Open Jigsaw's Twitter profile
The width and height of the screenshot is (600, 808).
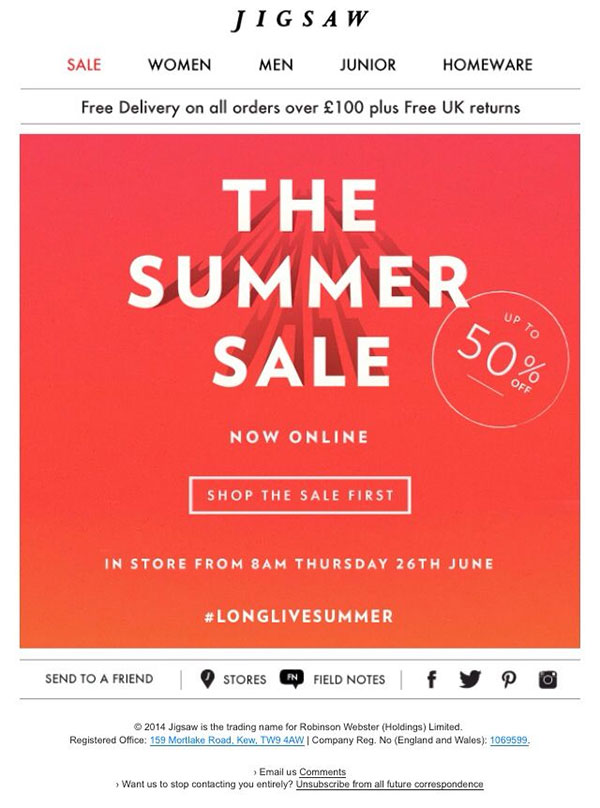[470, 679]
